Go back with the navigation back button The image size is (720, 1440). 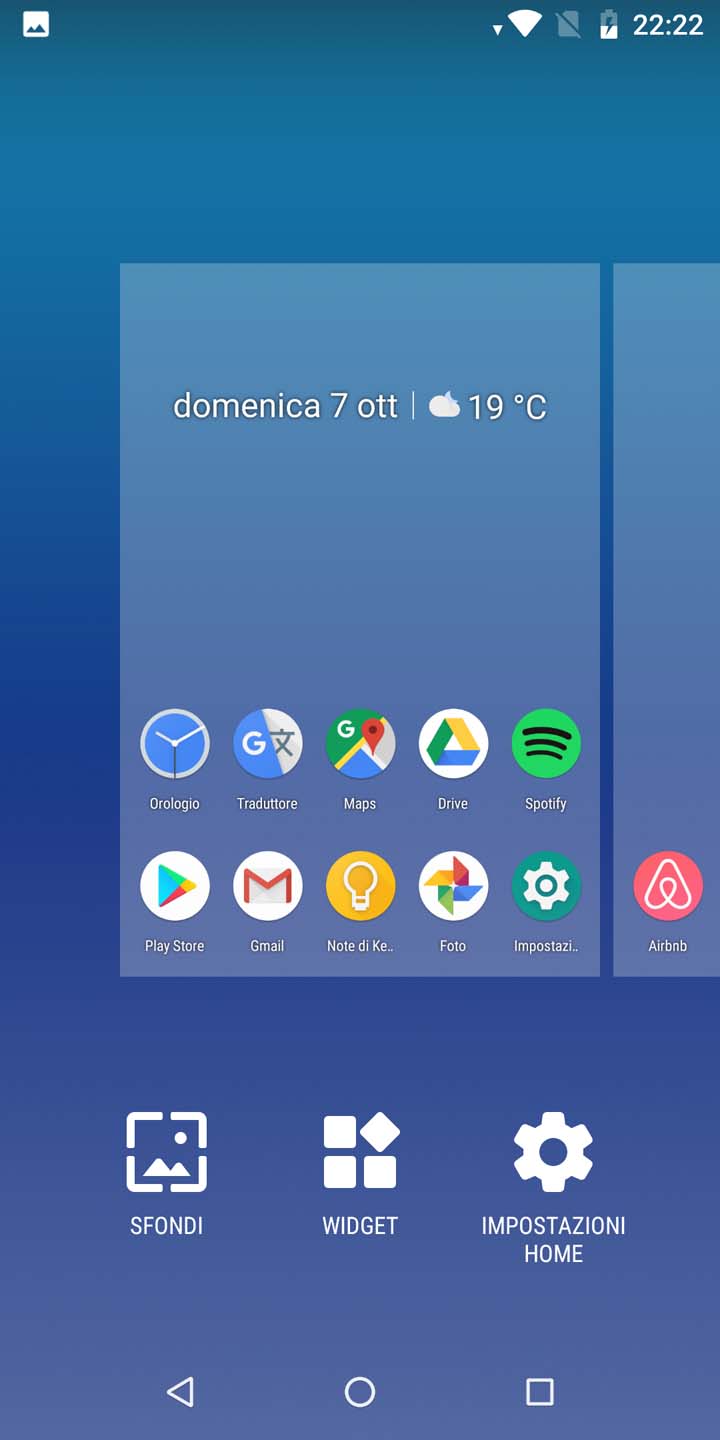coord(180,1391)
